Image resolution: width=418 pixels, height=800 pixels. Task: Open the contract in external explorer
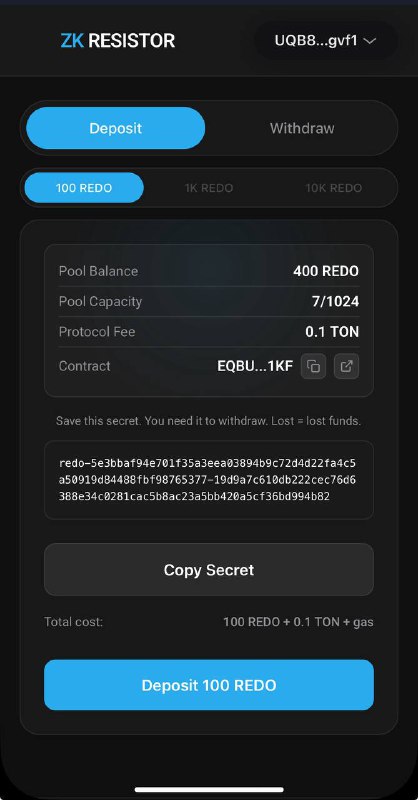347,366
